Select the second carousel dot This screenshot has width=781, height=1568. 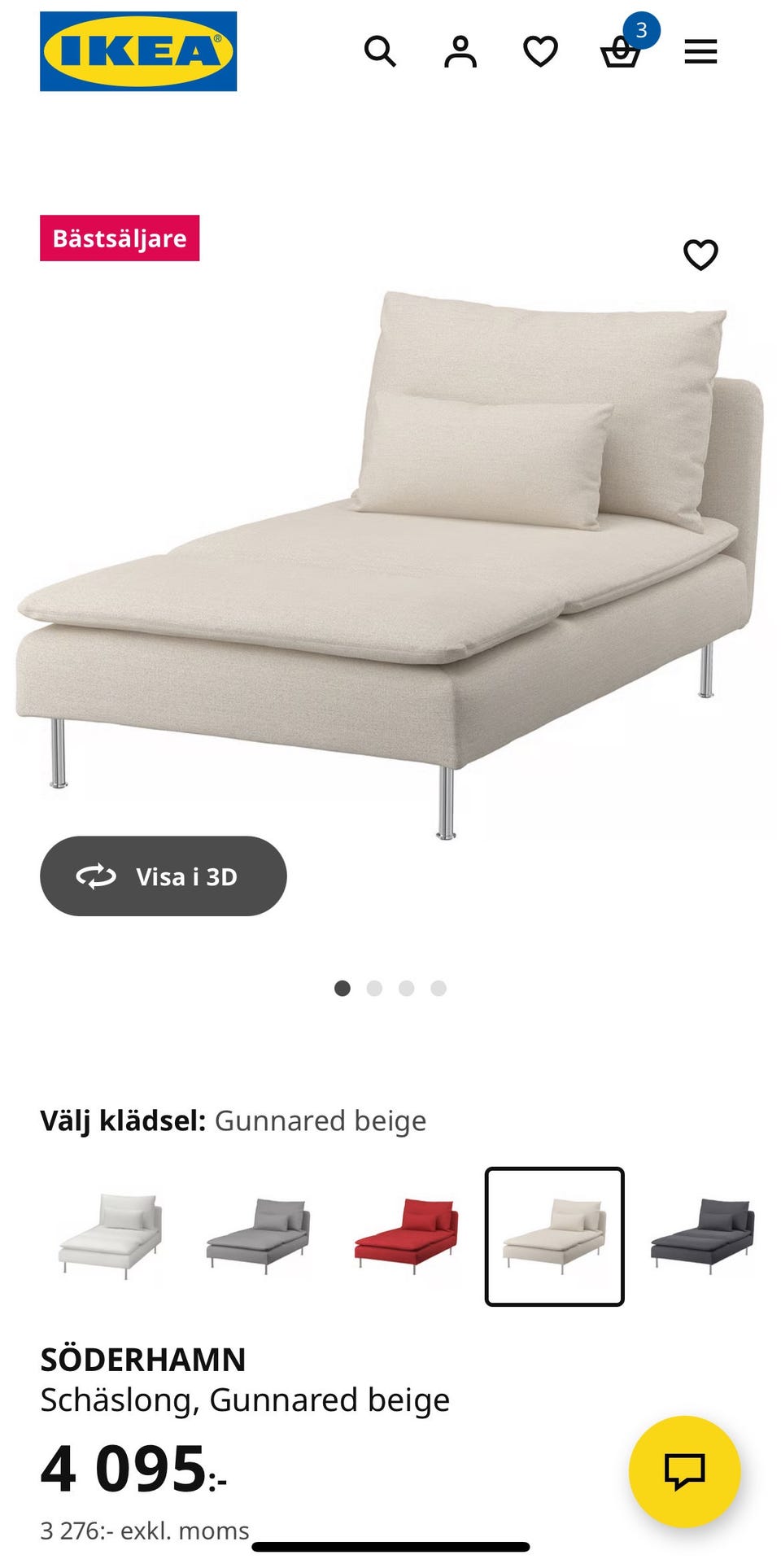click(375, 987)
